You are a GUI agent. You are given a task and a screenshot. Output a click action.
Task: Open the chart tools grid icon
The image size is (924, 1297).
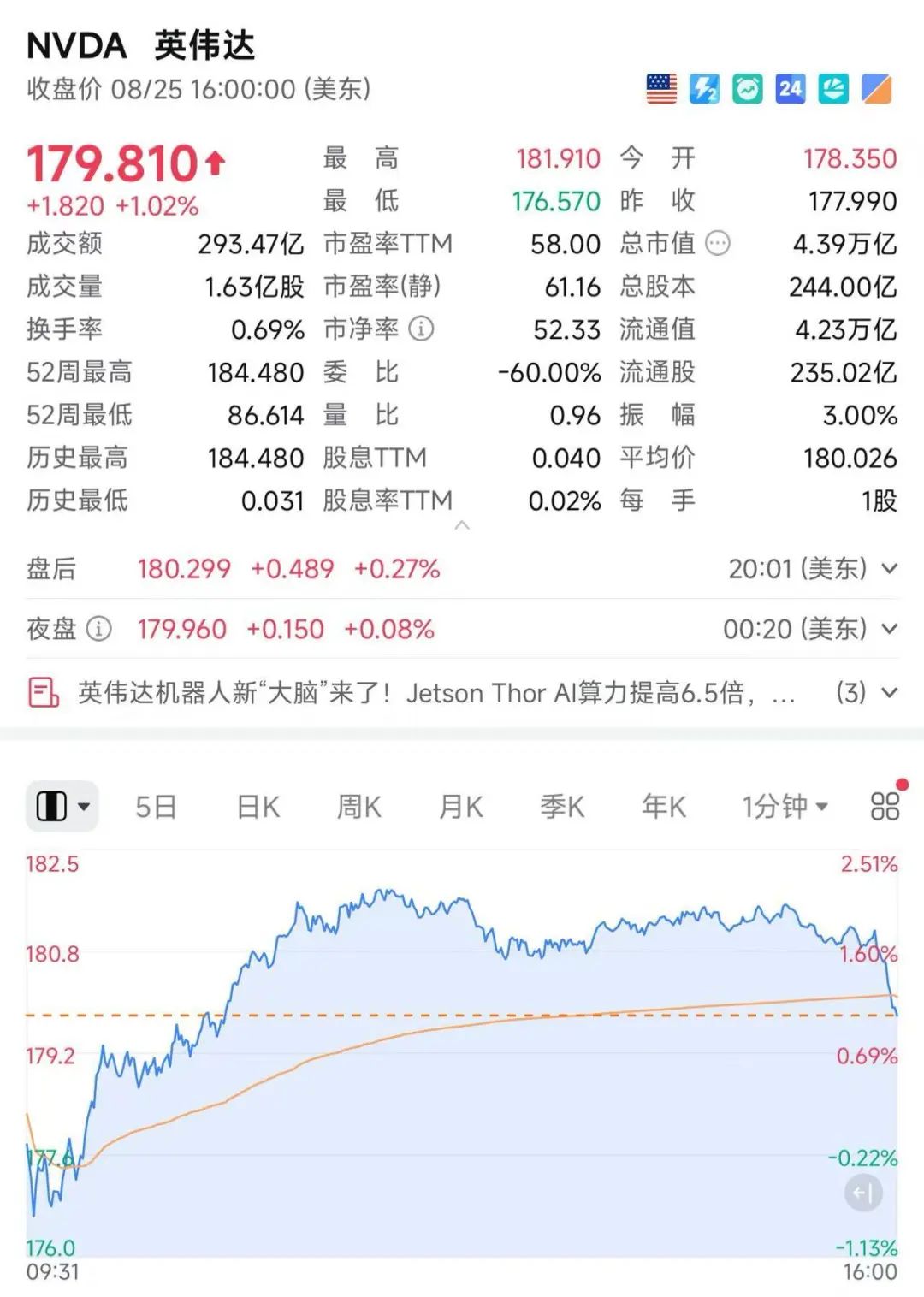pyautogui.click(x=885, y=806)
